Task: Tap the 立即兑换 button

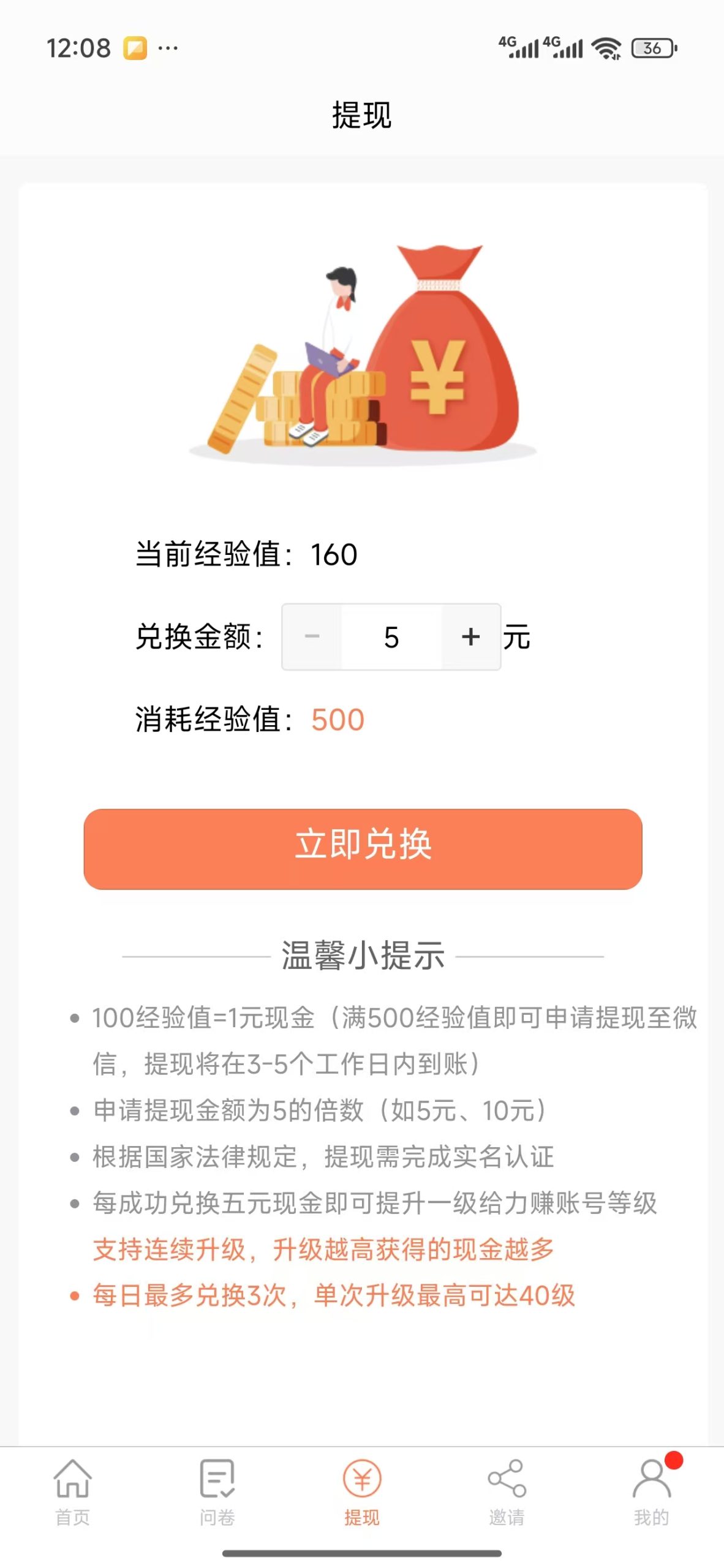Action: click(x=363, y=849)
